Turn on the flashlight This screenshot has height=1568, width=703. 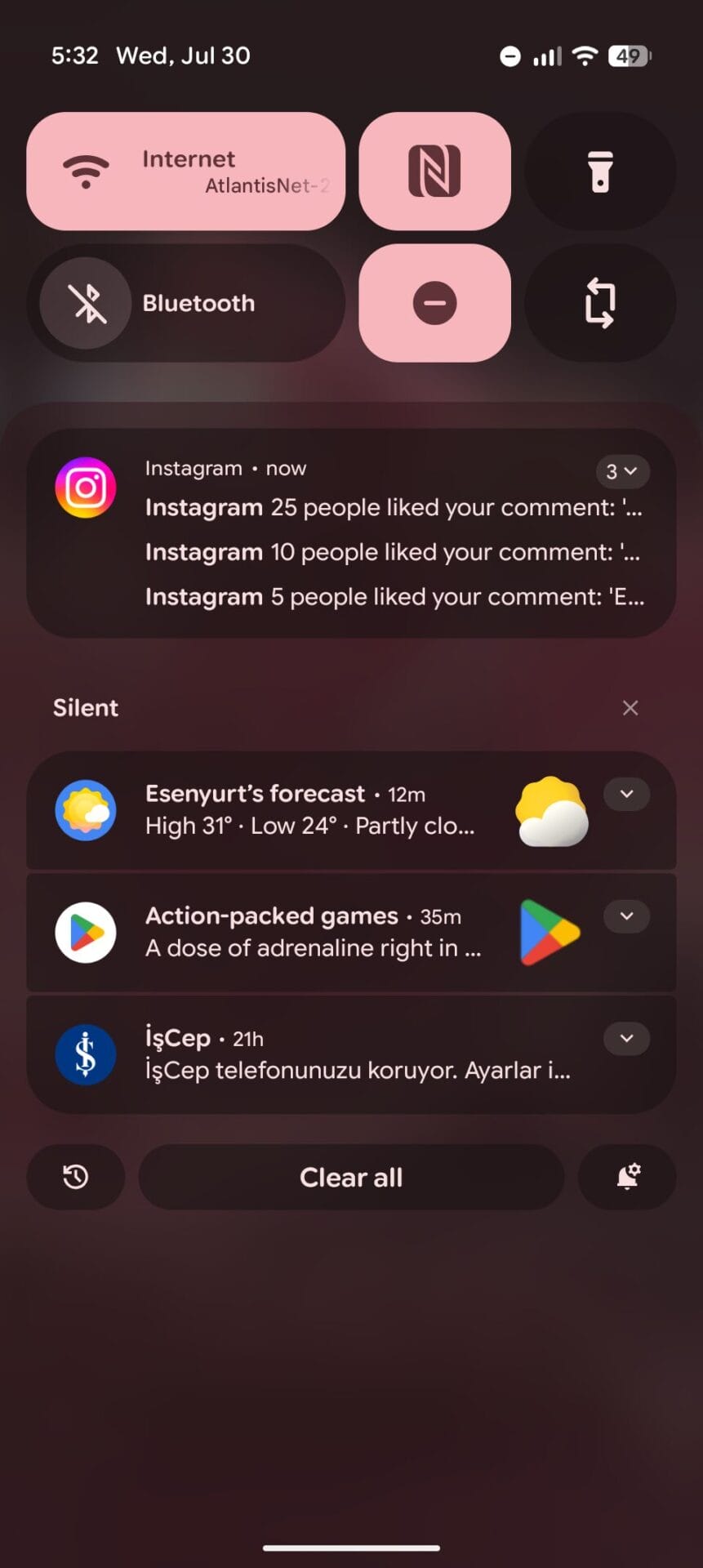tap(600, 171)
